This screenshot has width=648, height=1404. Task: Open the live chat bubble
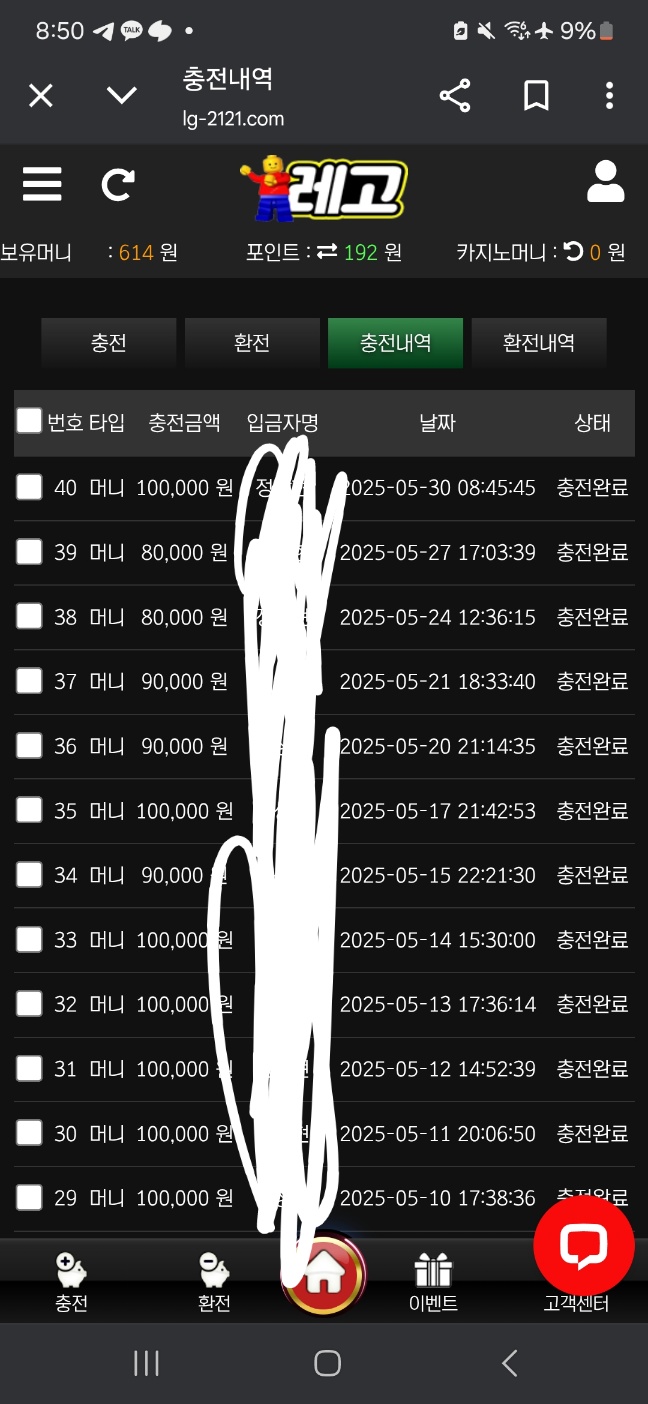coord(584,1245)
